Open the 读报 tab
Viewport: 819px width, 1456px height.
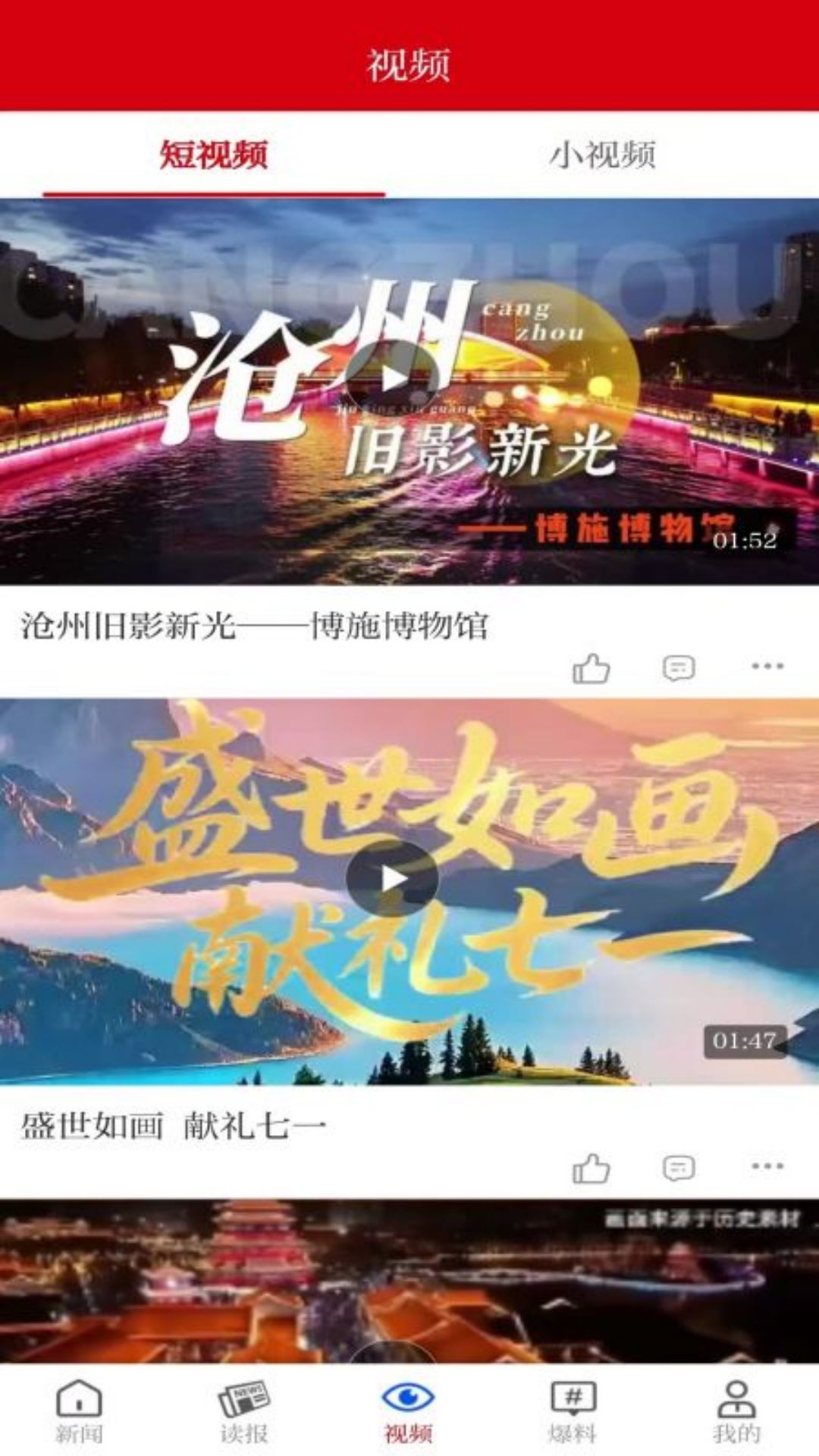[x=244, y=1412]
